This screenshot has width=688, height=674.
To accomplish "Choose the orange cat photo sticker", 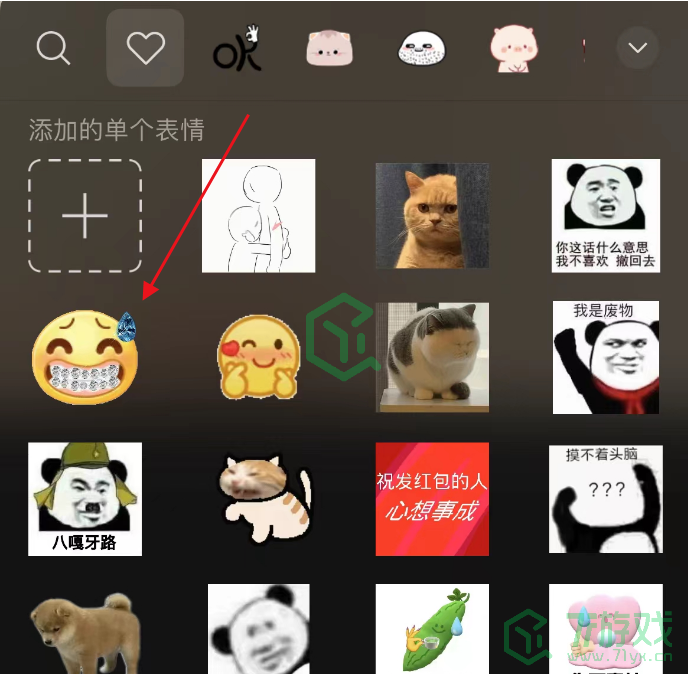I will click(x=432, y=216).
